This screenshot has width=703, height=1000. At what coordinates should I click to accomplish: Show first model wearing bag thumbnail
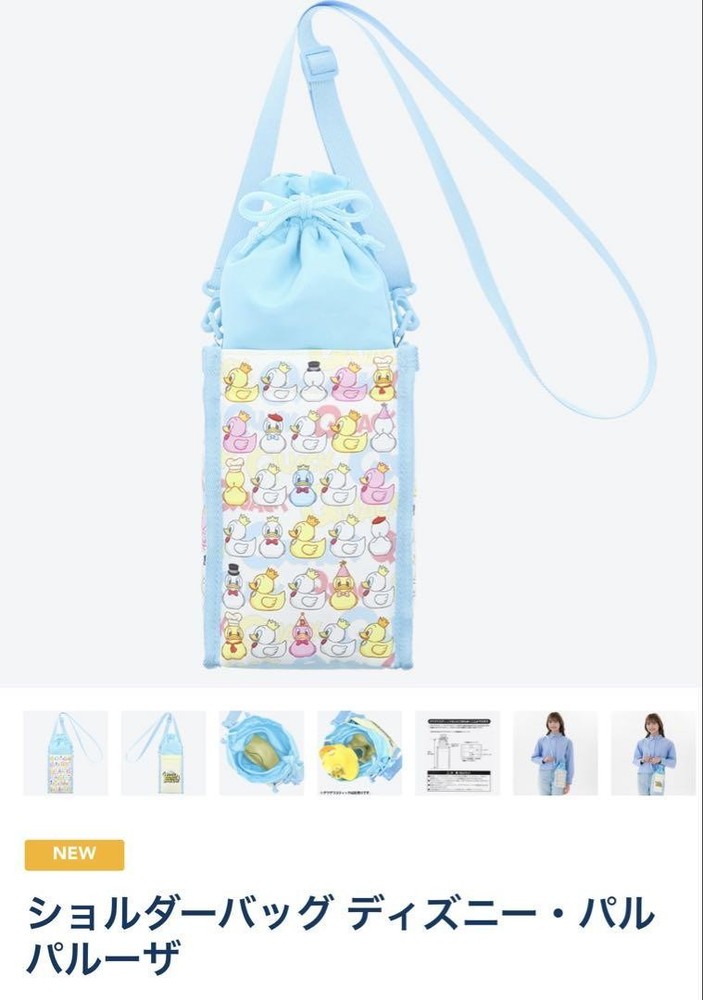(x=555, y=753)
